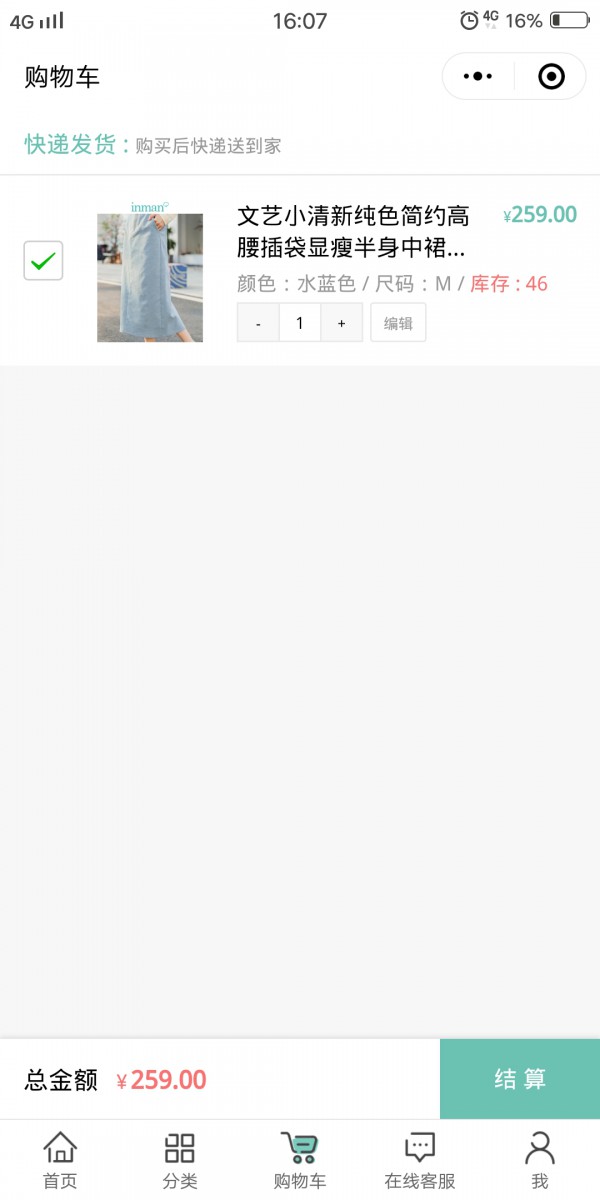Decrease quantity with minus button
The width and height of the screenshot is (600, 1200).
(x=258, y=323)
